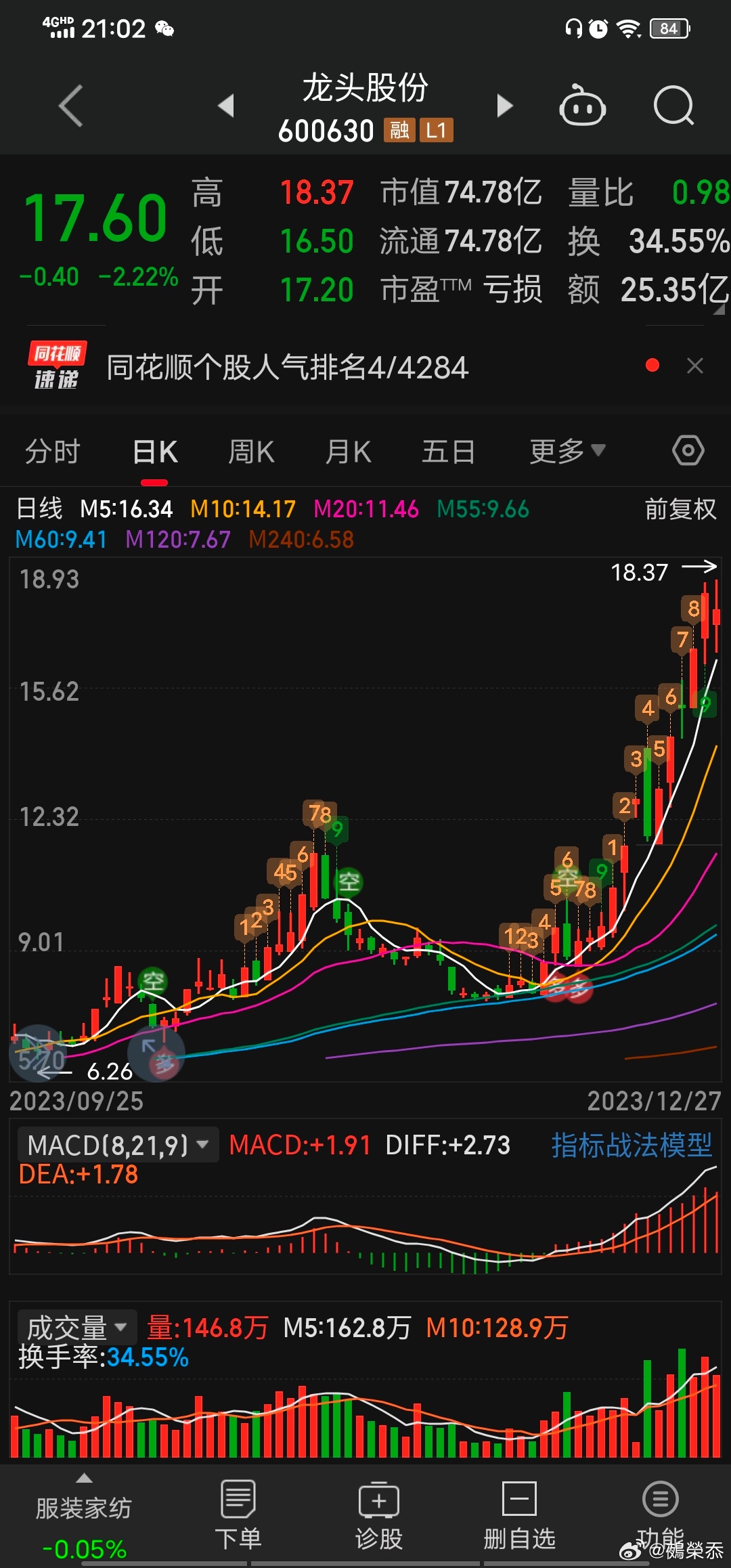The height and width of the screenshot is (1568, 731).
Task: Tap the 融 margin trading badge
Action: pyautogui.click(x=399, y=130)
